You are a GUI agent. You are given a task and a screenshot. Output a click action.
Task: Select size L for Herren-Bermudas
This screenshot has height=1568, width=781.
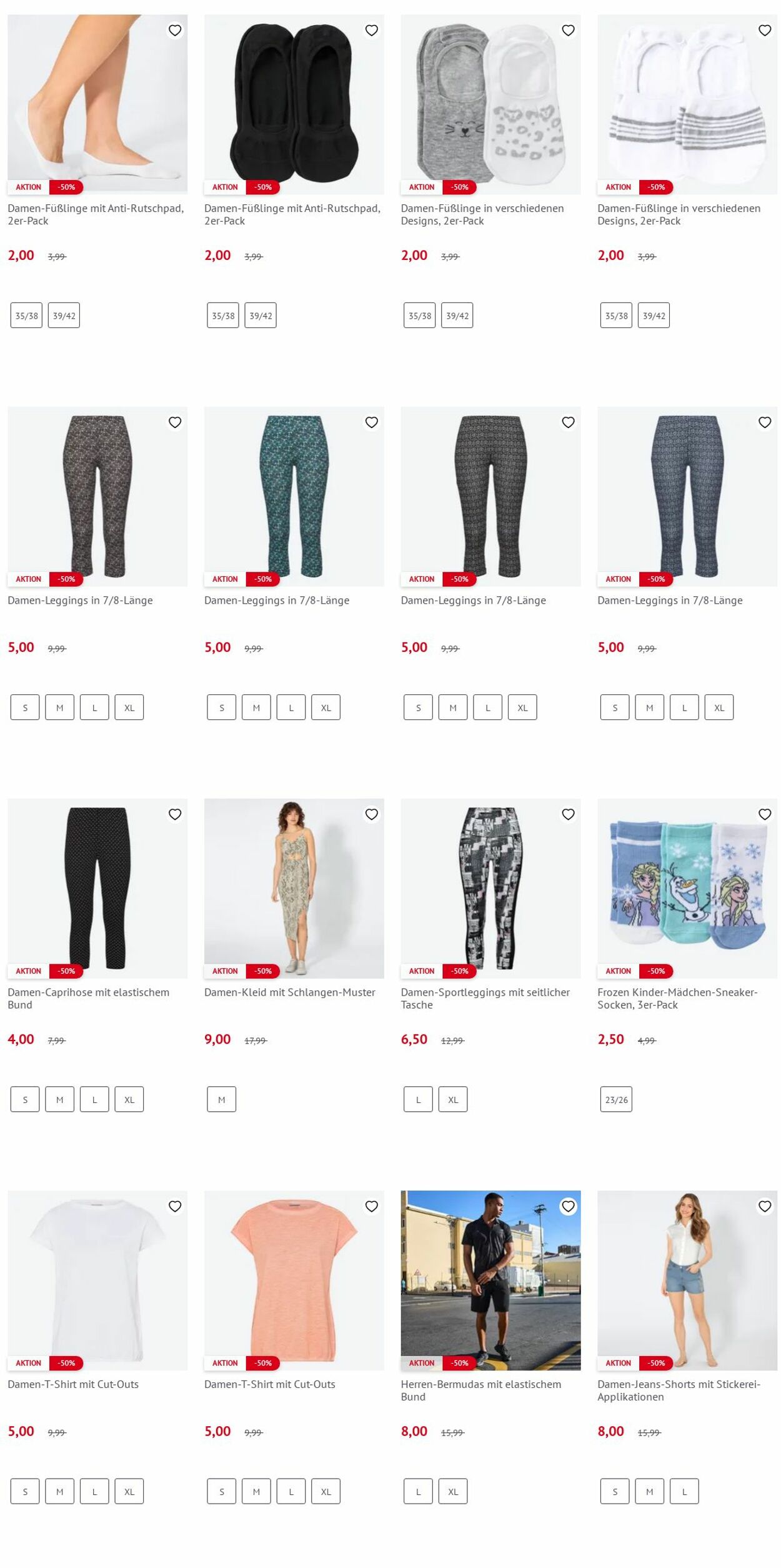(x=418, y=1491)
